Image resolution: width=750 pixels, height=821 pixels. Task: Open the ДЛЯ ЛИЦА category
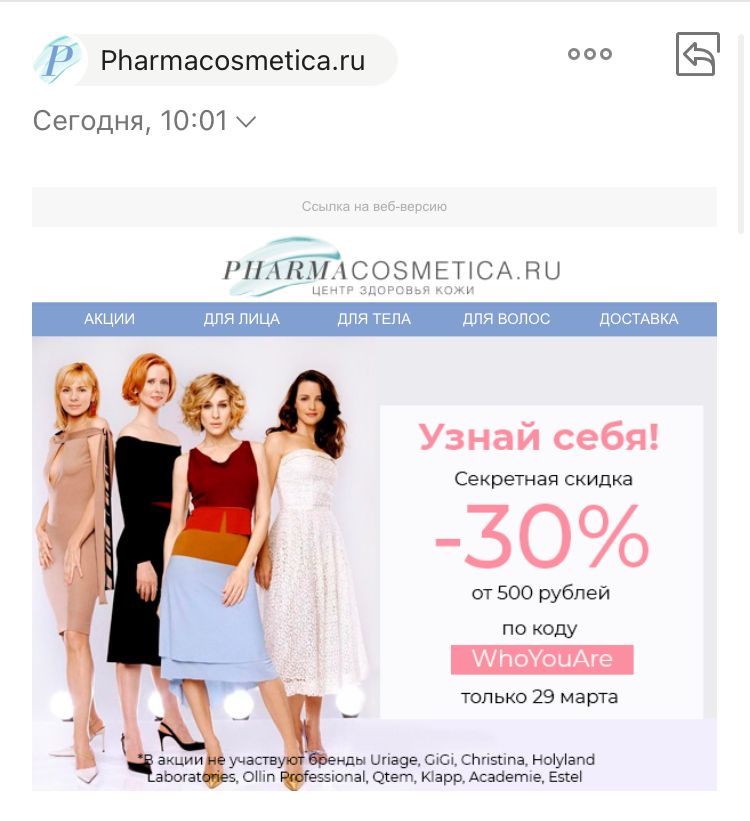coord(241,319)
